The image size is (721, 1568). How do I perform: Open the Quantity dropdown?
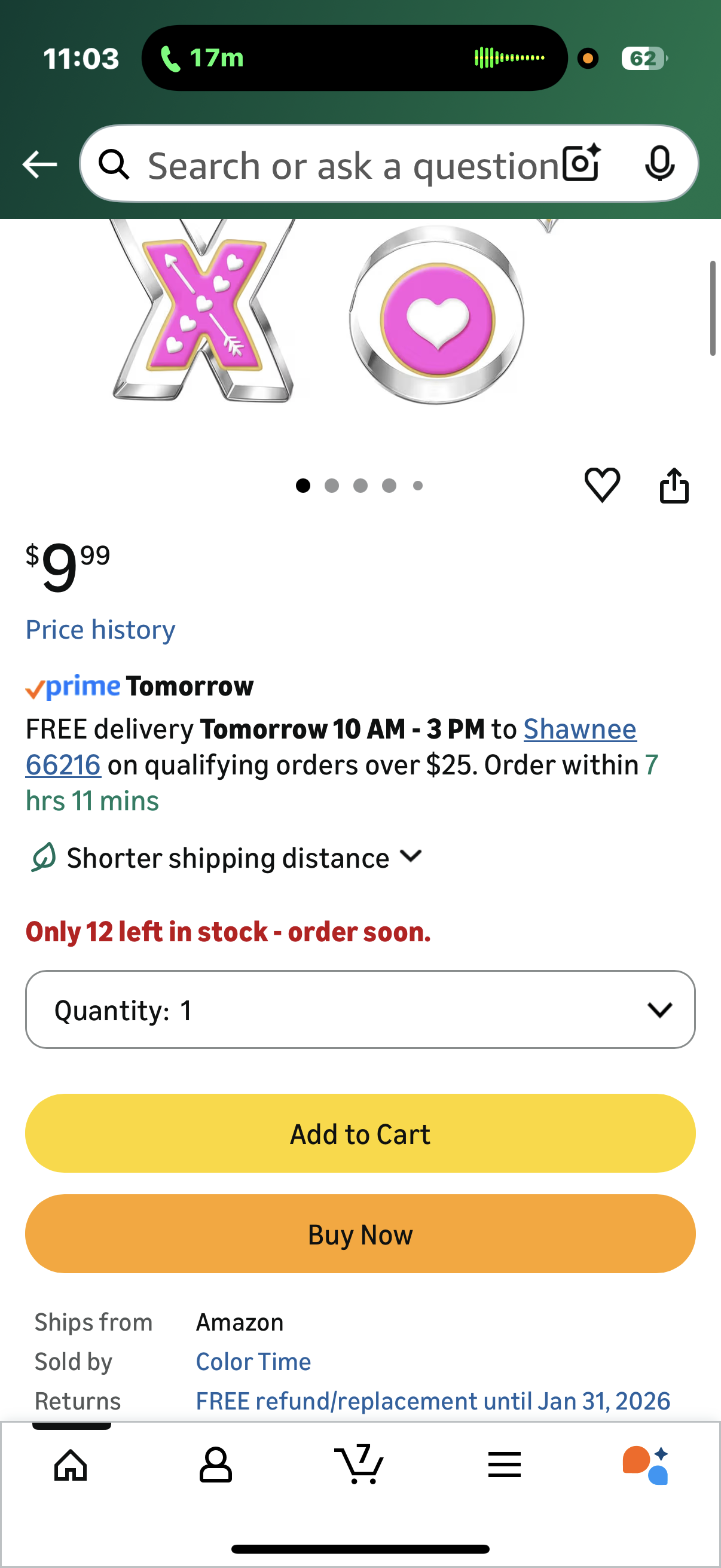[x=360, y=1010]
